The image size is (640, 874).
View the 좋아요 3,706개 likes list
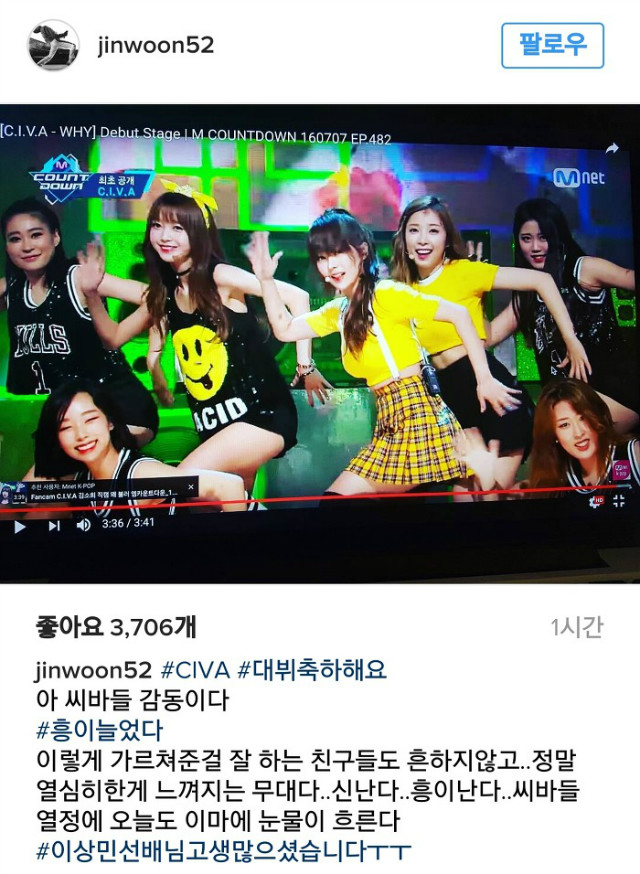[112, 627]
